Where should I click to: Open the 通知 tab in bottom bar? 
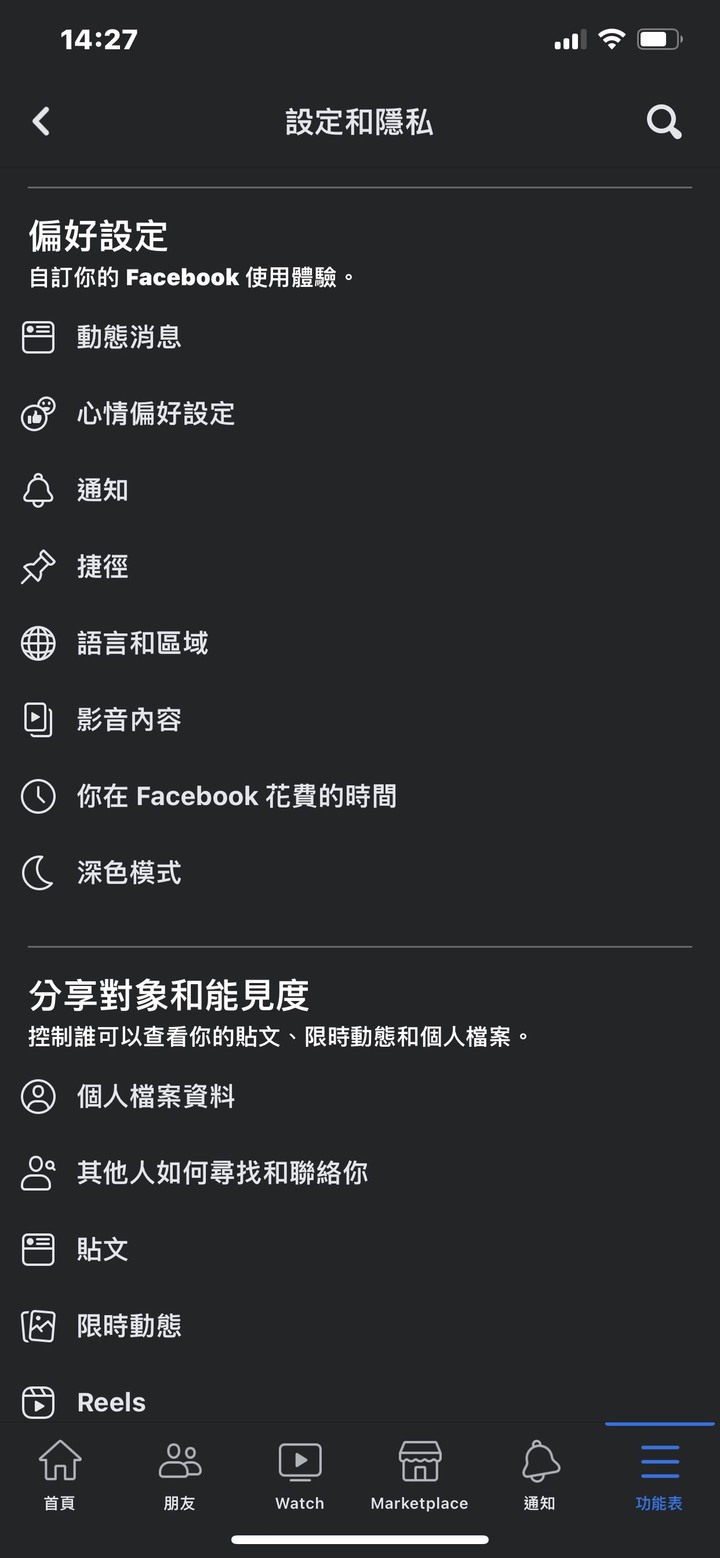point(540,1475)
